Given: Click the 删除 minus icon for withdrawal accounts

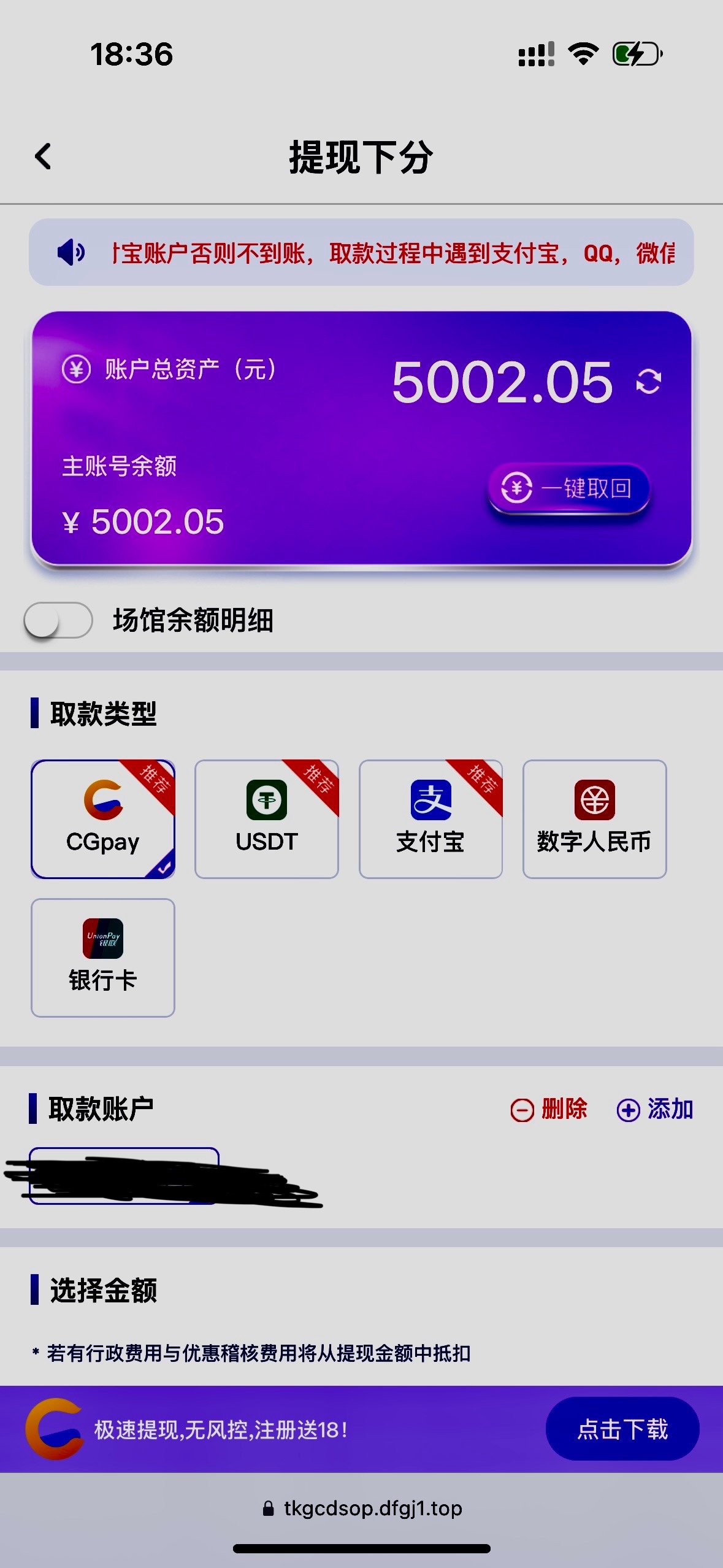Looking at the screenshot, I should pyautogui.click(x=521, y=1109).
